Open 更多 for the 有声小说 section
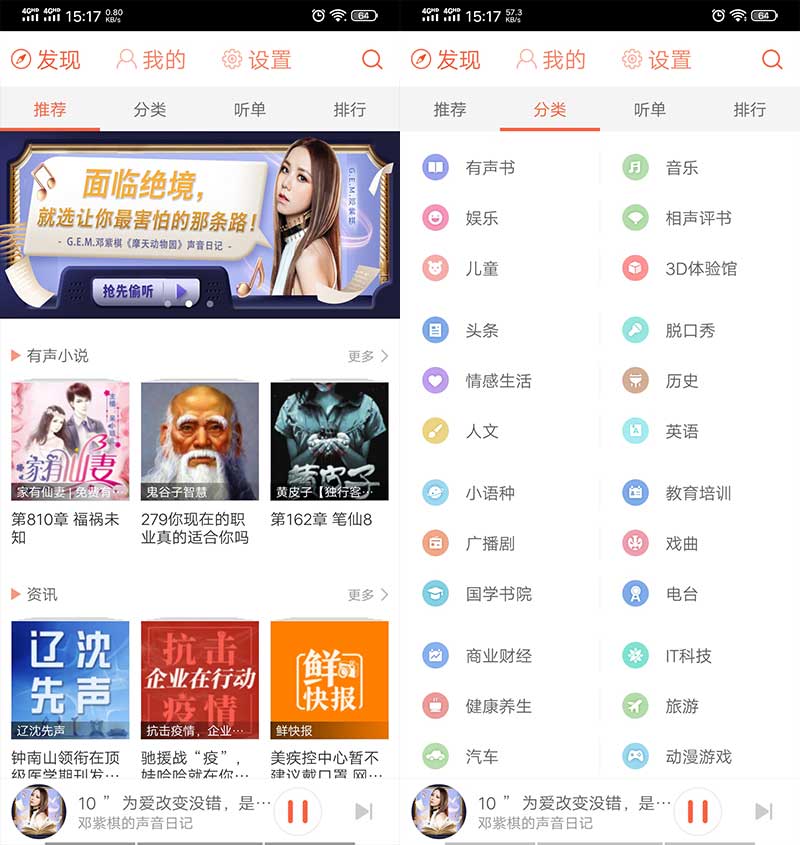The width and height of the screenshot is (800, 845). [367, 356]
